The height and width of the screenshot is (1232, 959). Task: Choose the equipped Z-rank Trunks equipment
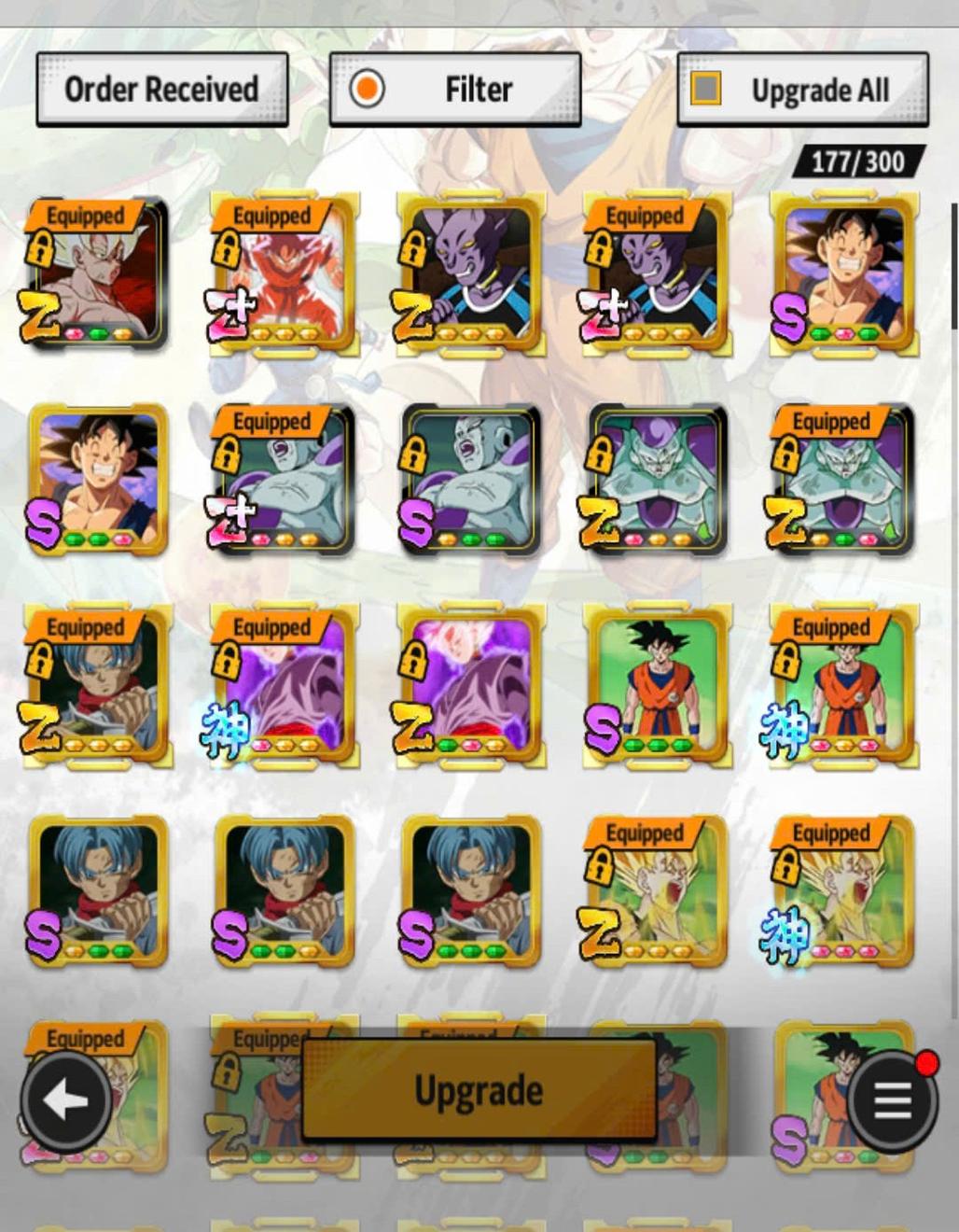(98, 686)
